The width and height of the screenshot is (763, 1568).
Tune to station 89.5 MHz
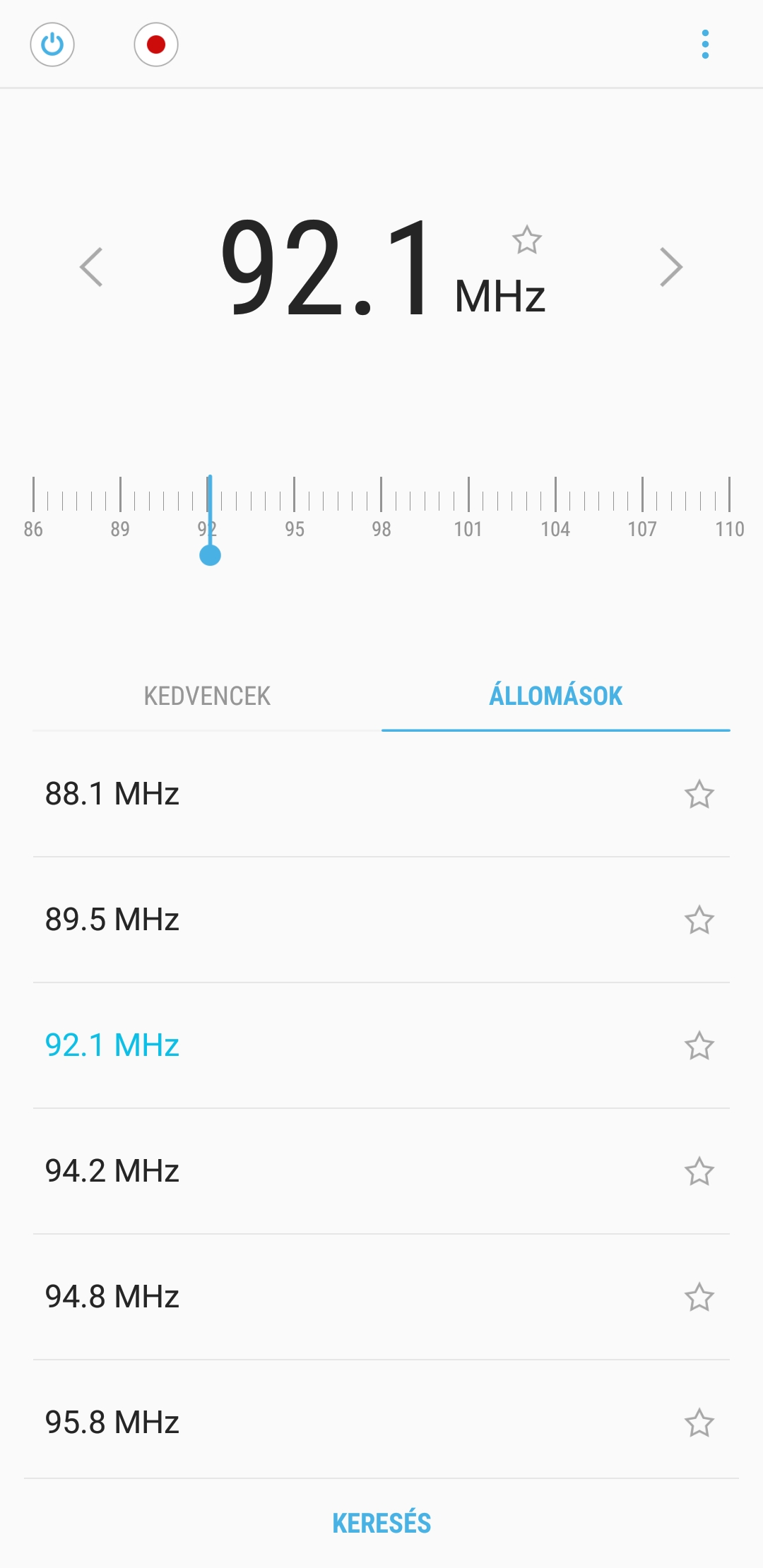pyautogui.click(x=381, y=920)
